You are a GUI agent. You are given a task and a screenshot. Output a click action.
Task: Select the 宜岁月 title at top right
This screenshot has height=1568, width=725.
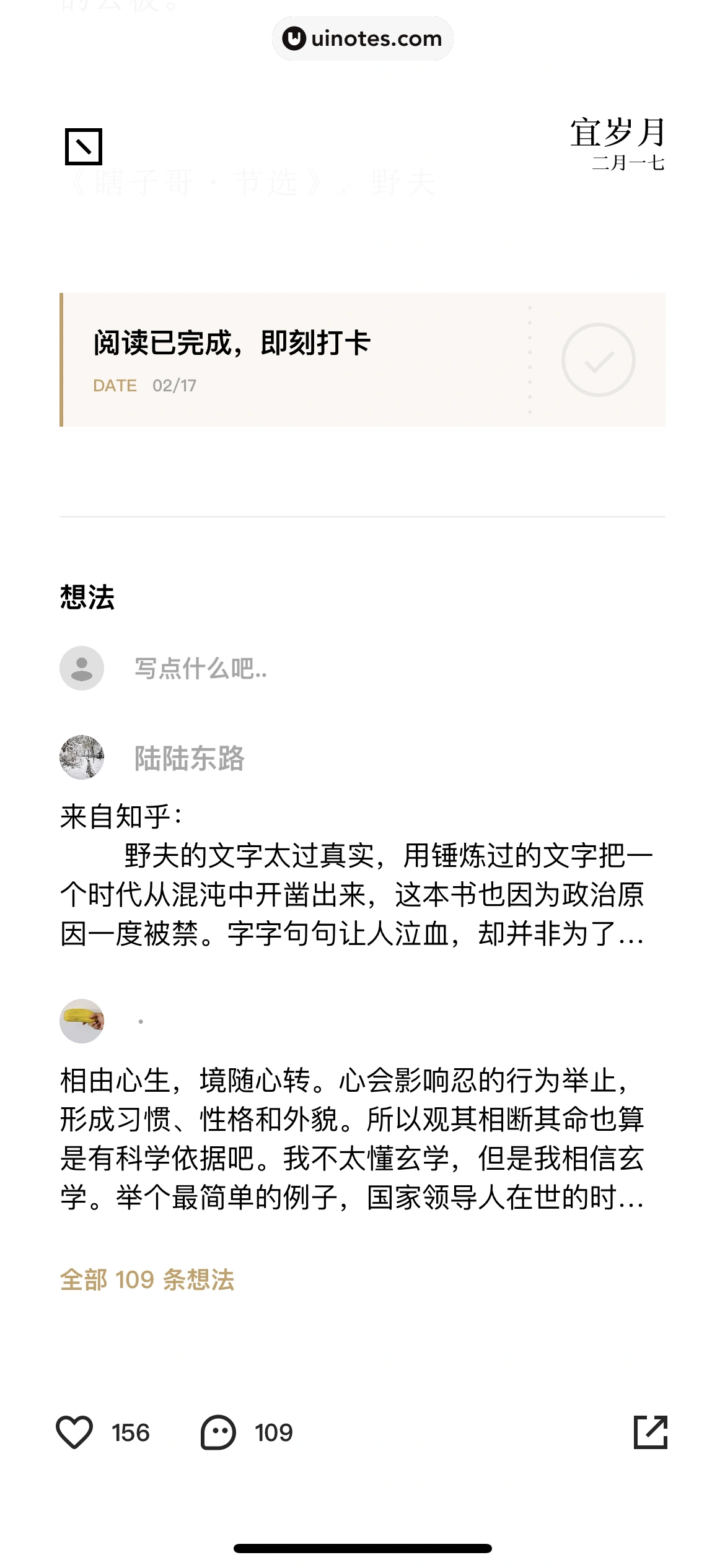tap(618, 133)
